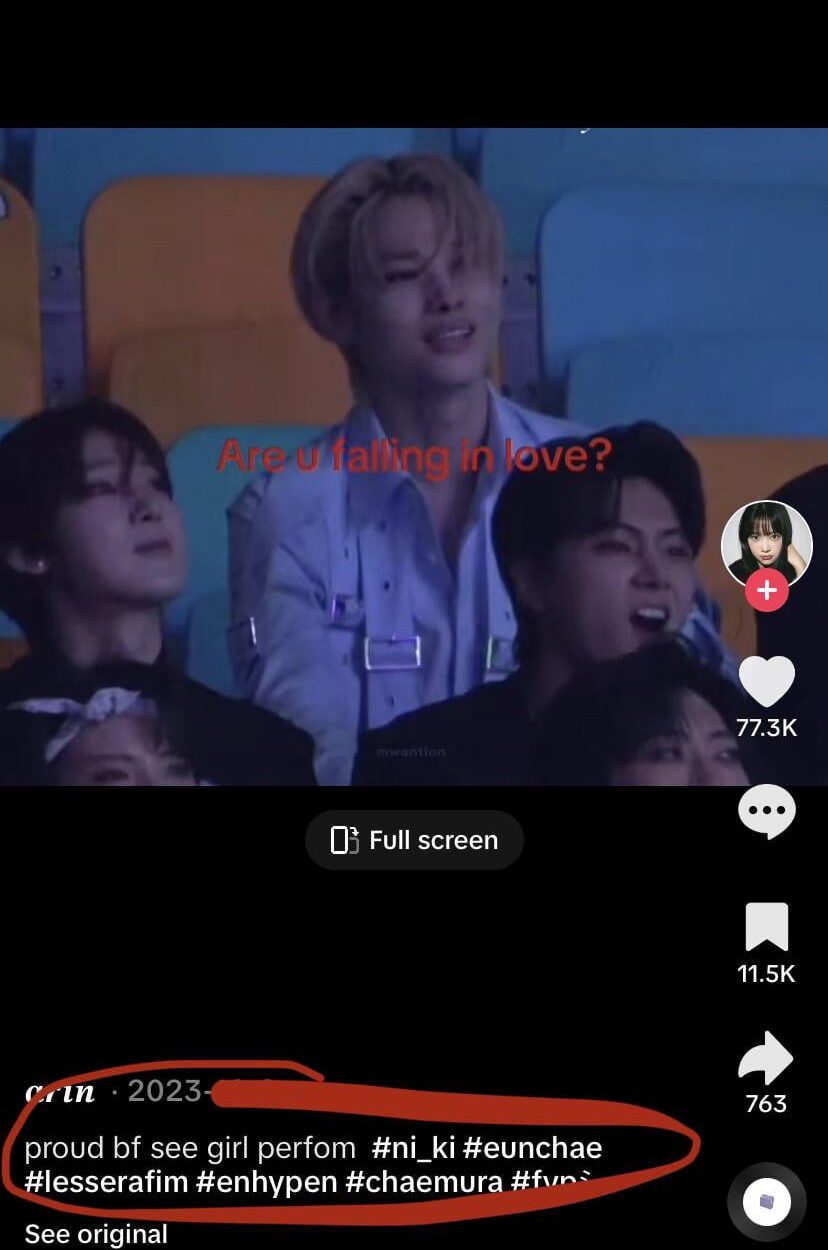This screenshot has height=1250, width=828.
Task: Open the spinning sound disc
Action: coord(766,1201)
